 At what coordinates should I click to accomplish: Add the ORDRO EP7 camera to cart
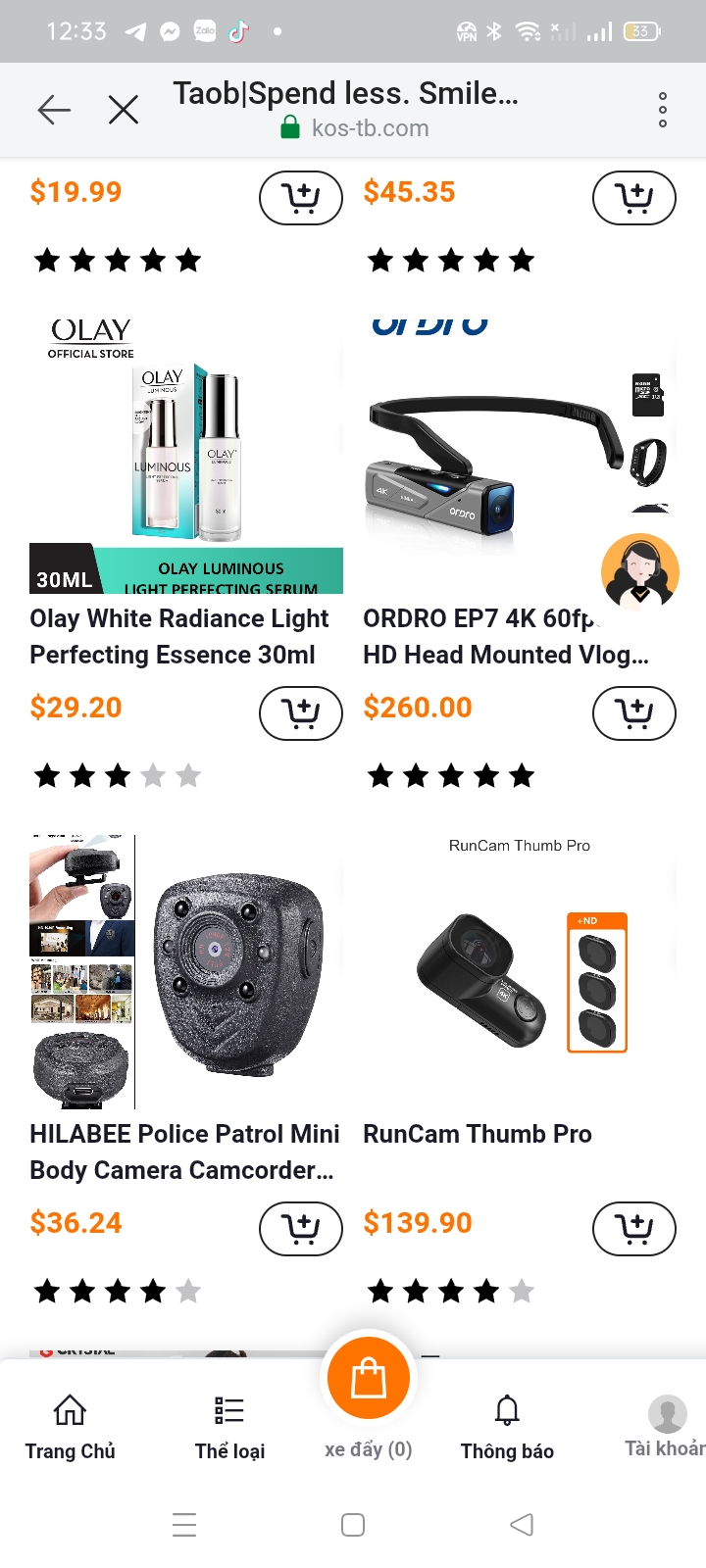(634, 713)
